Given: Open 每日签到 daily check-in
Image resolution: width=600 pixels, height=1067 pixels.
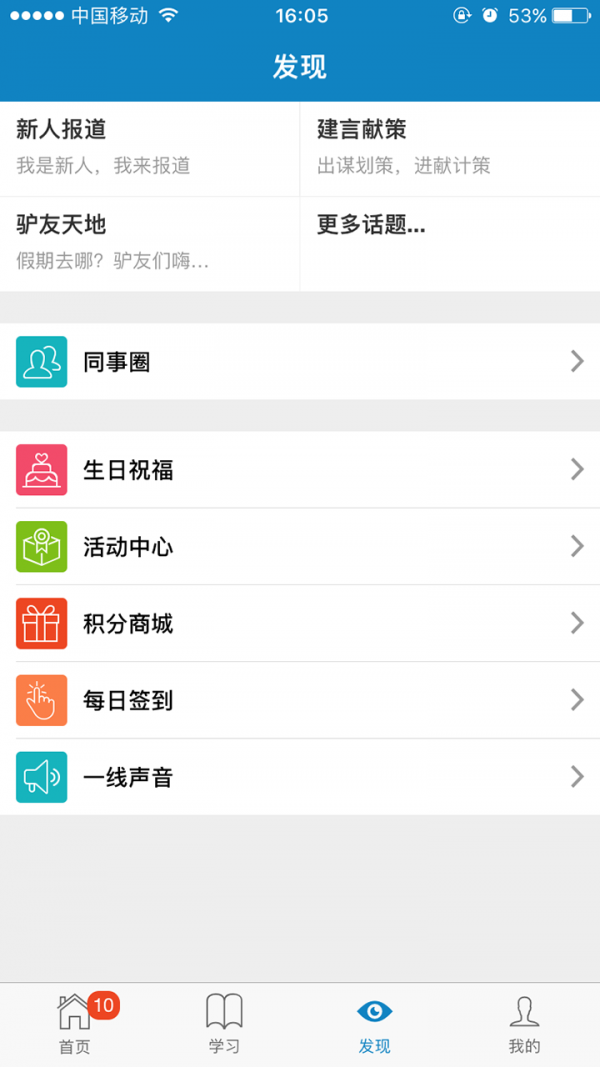Looking at the screenshot, I should point(300,701).
